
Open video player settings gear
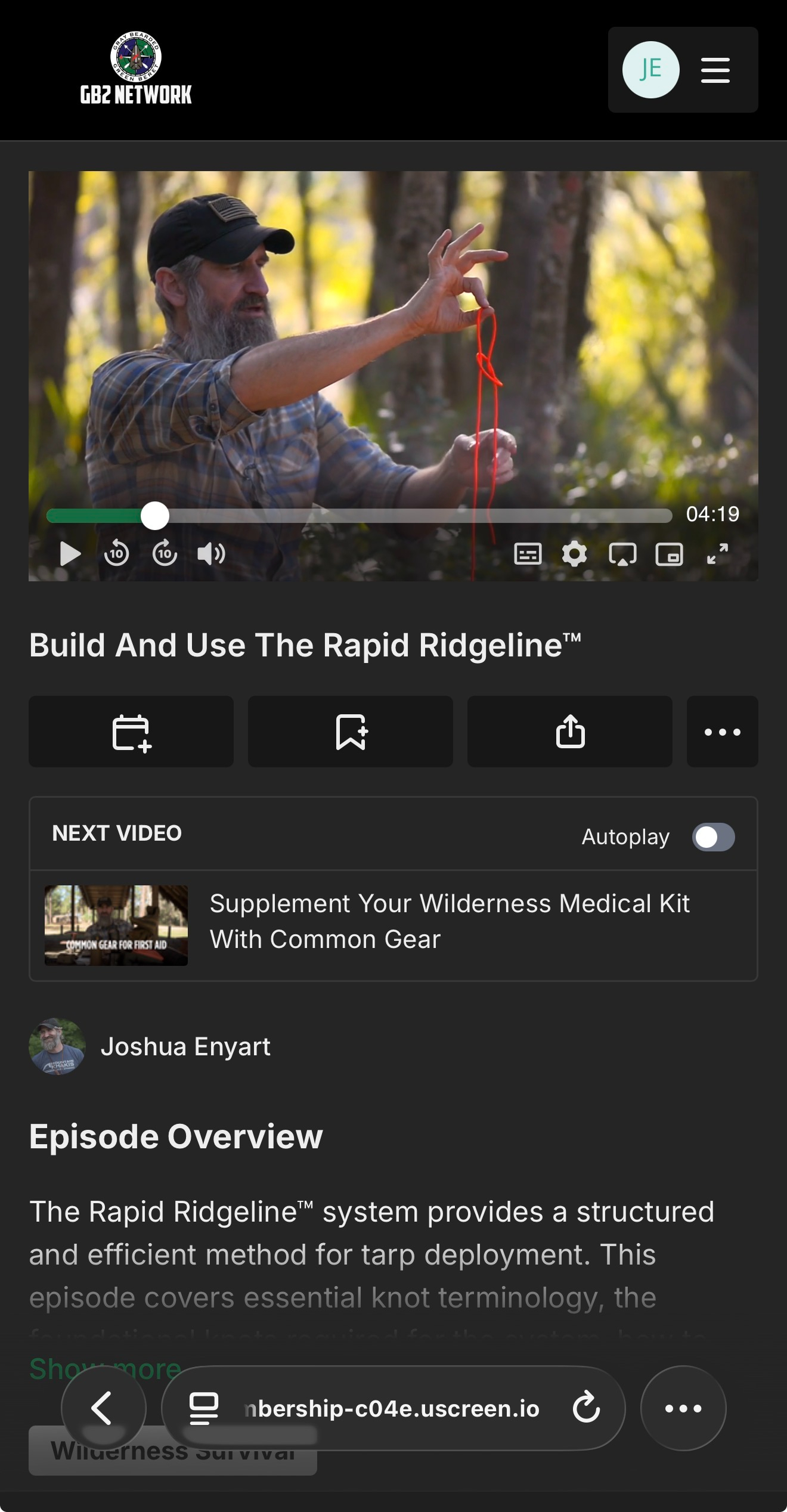(574, 554)
